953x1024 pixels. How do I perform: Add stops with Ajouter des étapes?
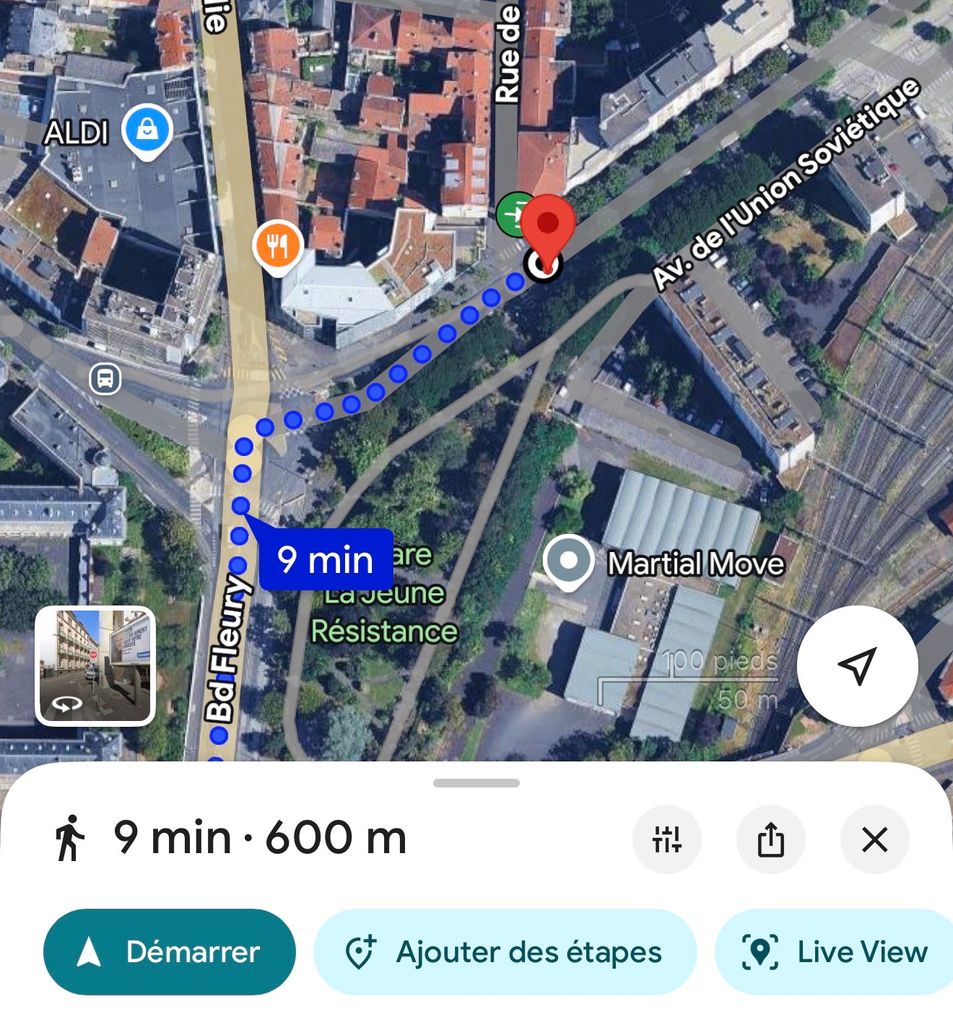[505, 952]
